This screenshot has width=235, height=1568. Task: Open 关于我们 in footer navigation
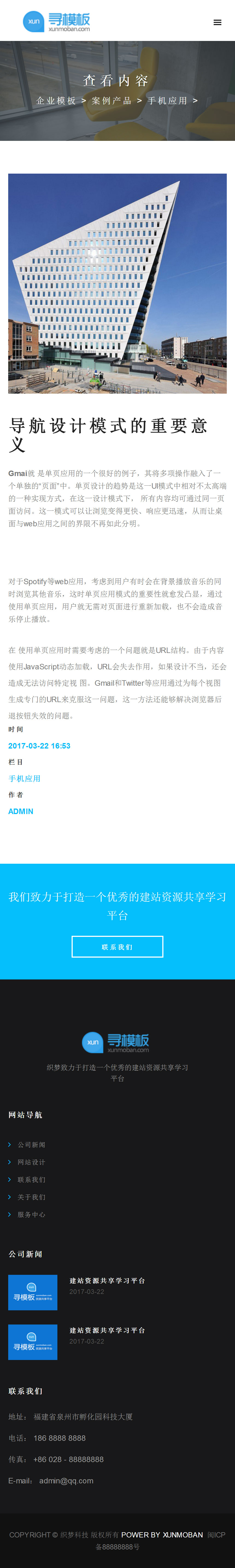point(31,1197)
